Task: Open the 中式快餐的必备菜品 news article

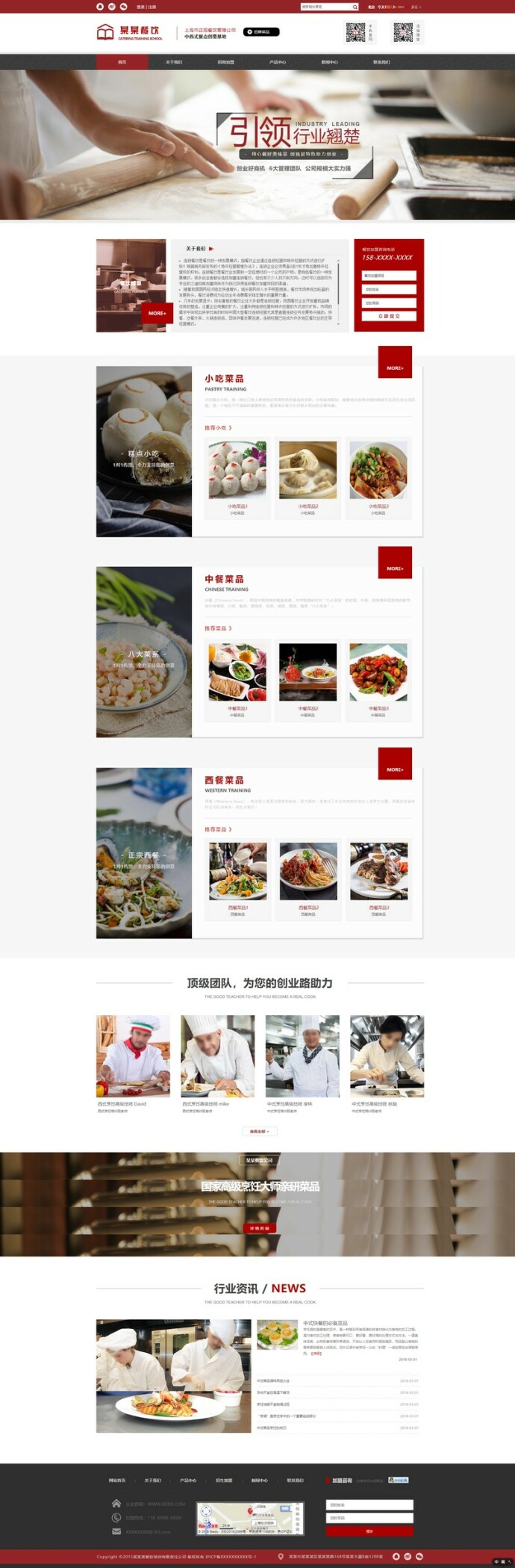Action: pyautogui.click(x=325, y=1323)
